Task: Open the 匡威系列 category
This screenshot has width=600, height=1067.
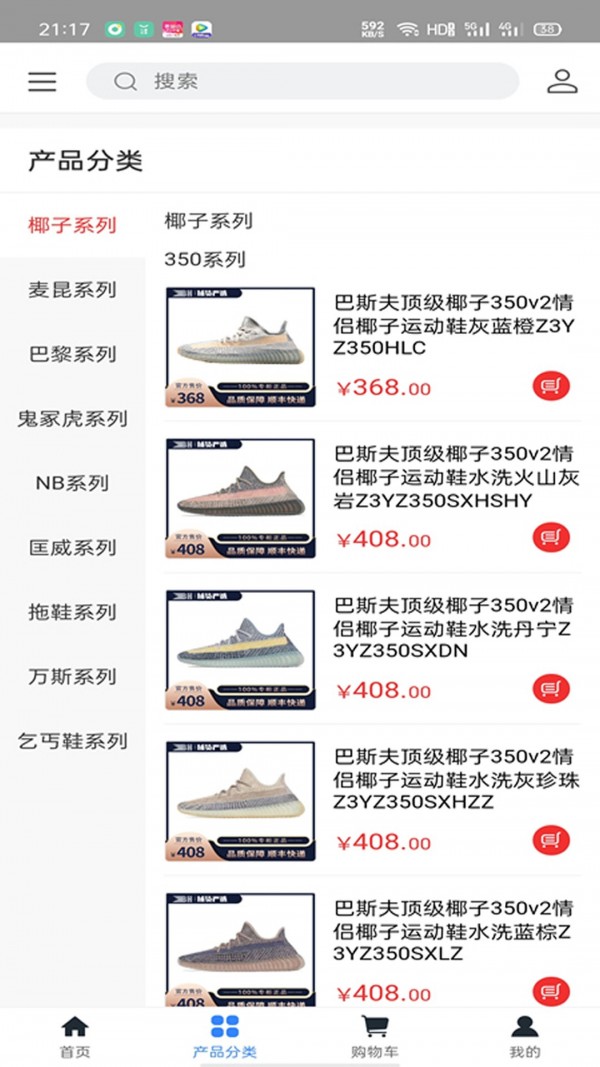Action: 72,548
